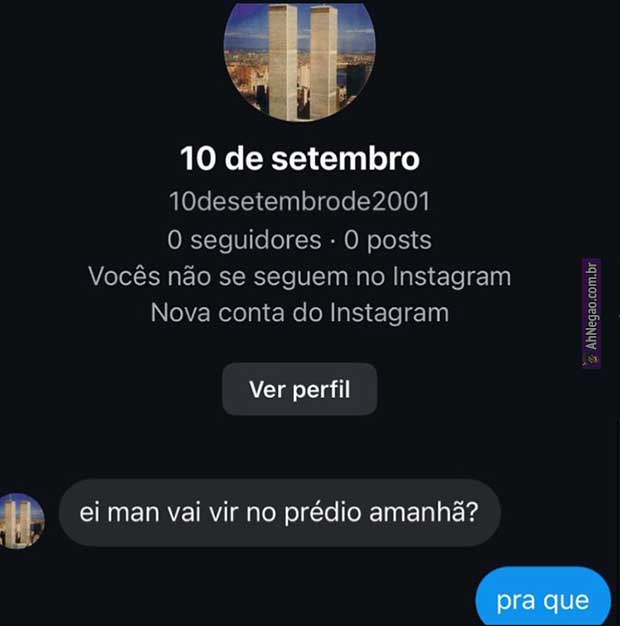The image size is (620, 626).
Task: Tap the sender's avatar beside the message
Action: [x=22, y=520]
